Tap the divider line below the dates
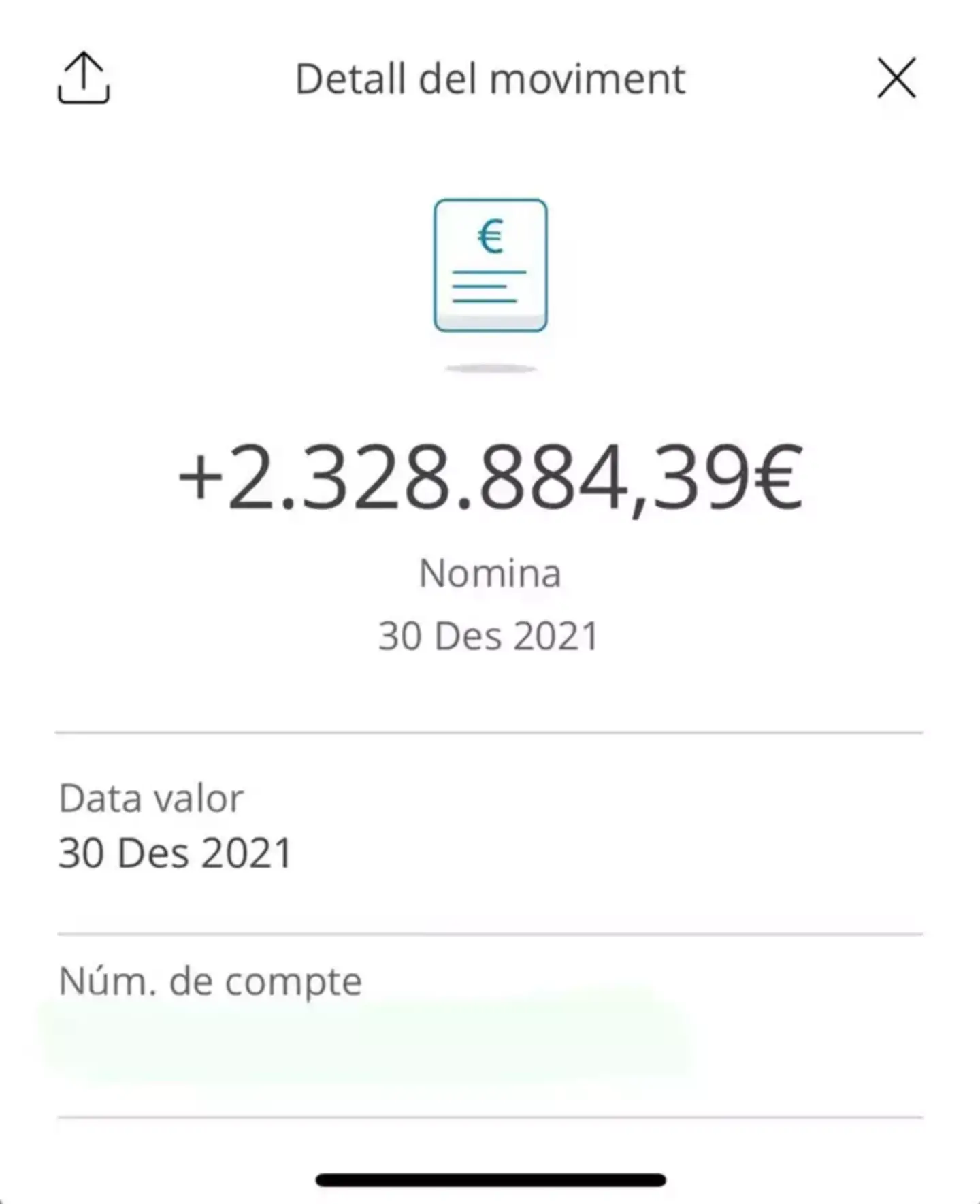 pos(490,733)
